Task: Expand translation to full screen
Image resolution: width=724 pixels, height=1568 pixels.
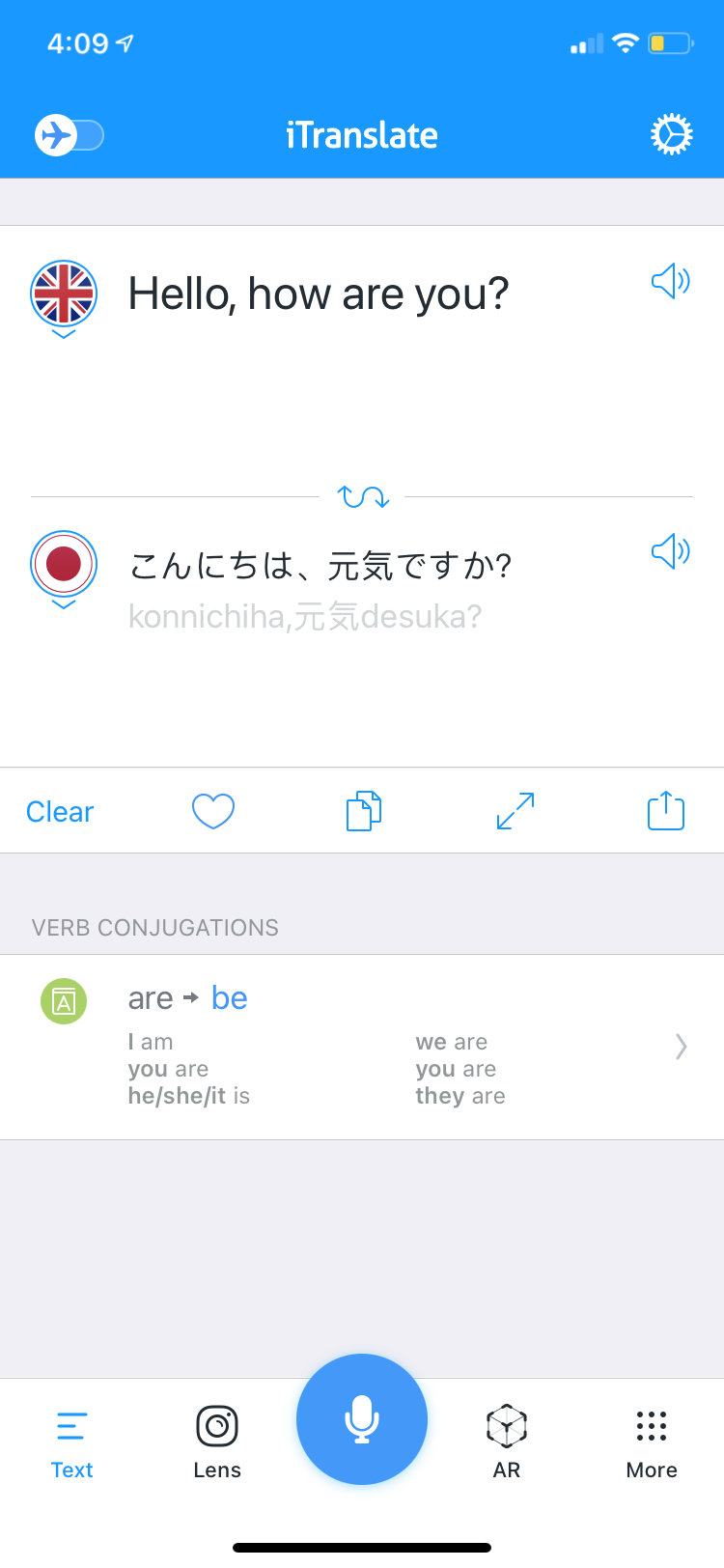Action: (515, 811)
